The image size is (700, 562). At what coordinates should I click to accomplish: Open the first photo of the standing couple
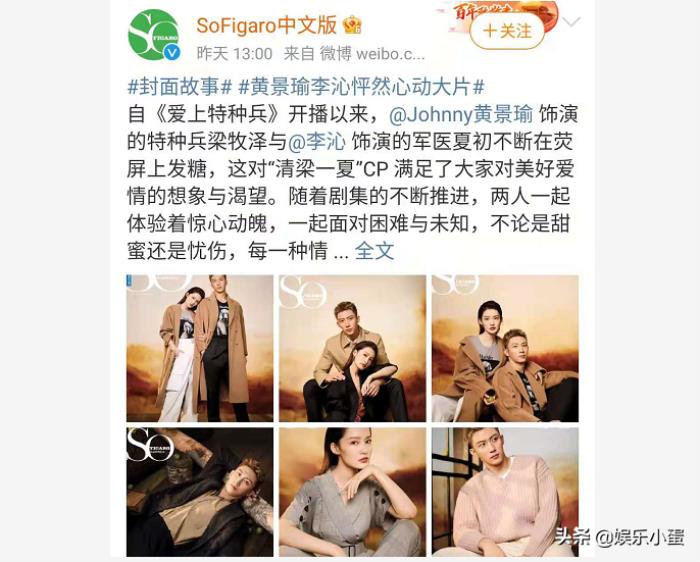pyautogui.click(x=199, y=347)
